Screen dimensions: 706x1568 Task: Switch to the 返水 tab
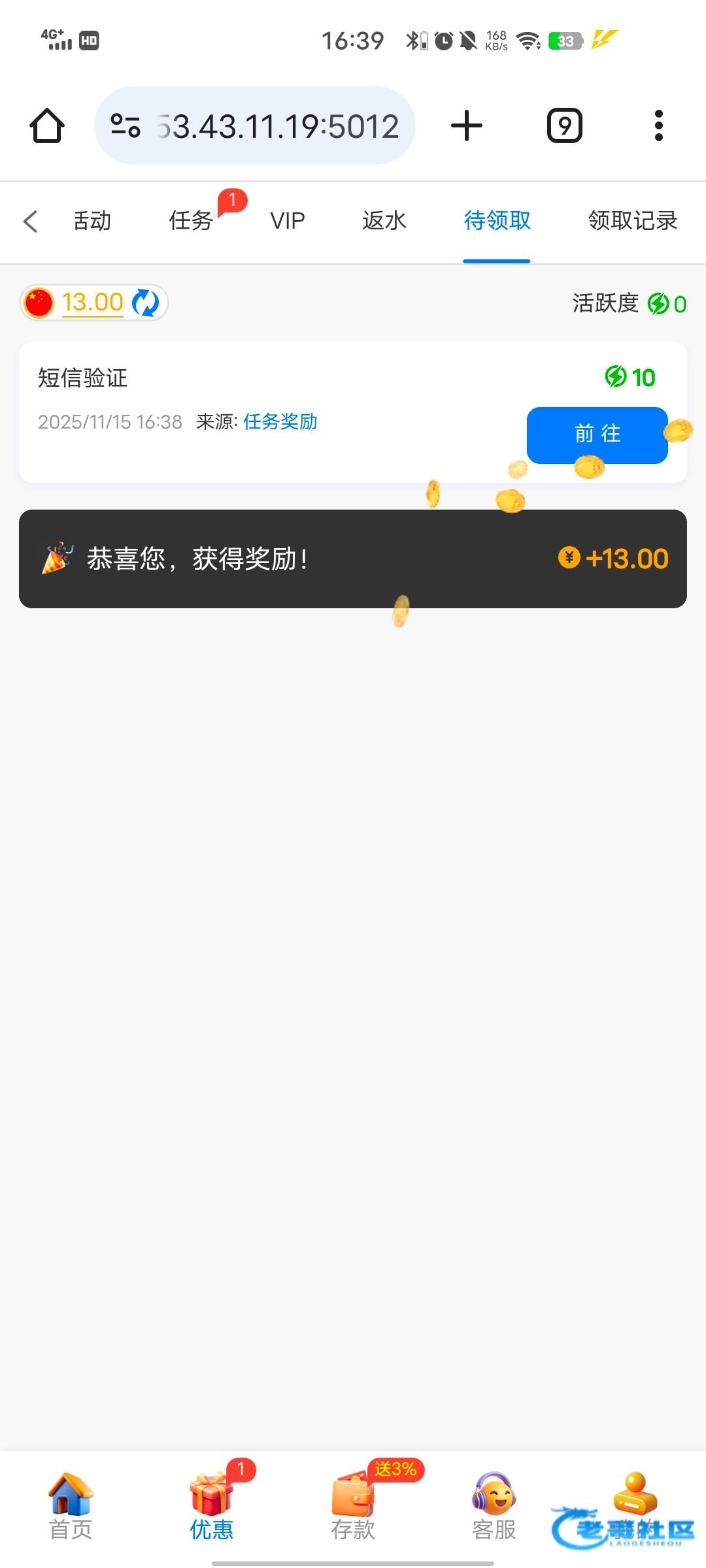click(x=384, y=221)
